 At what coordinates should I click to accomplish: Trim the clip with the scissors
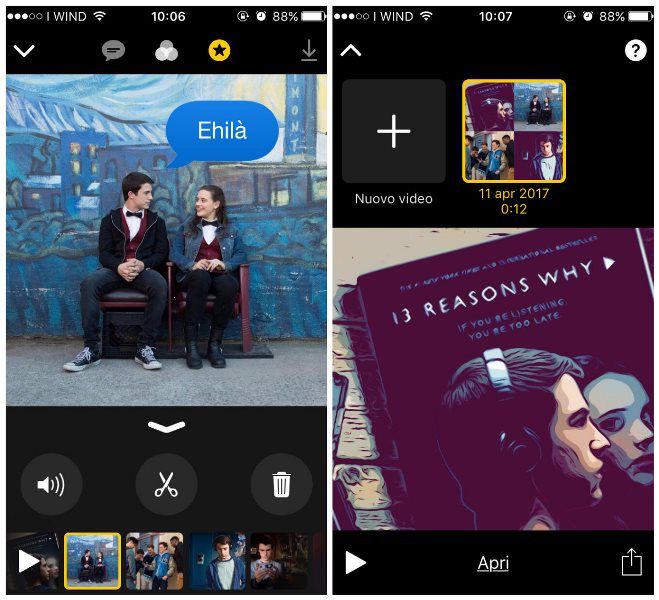pyautogui.click(x=166, y=485)
